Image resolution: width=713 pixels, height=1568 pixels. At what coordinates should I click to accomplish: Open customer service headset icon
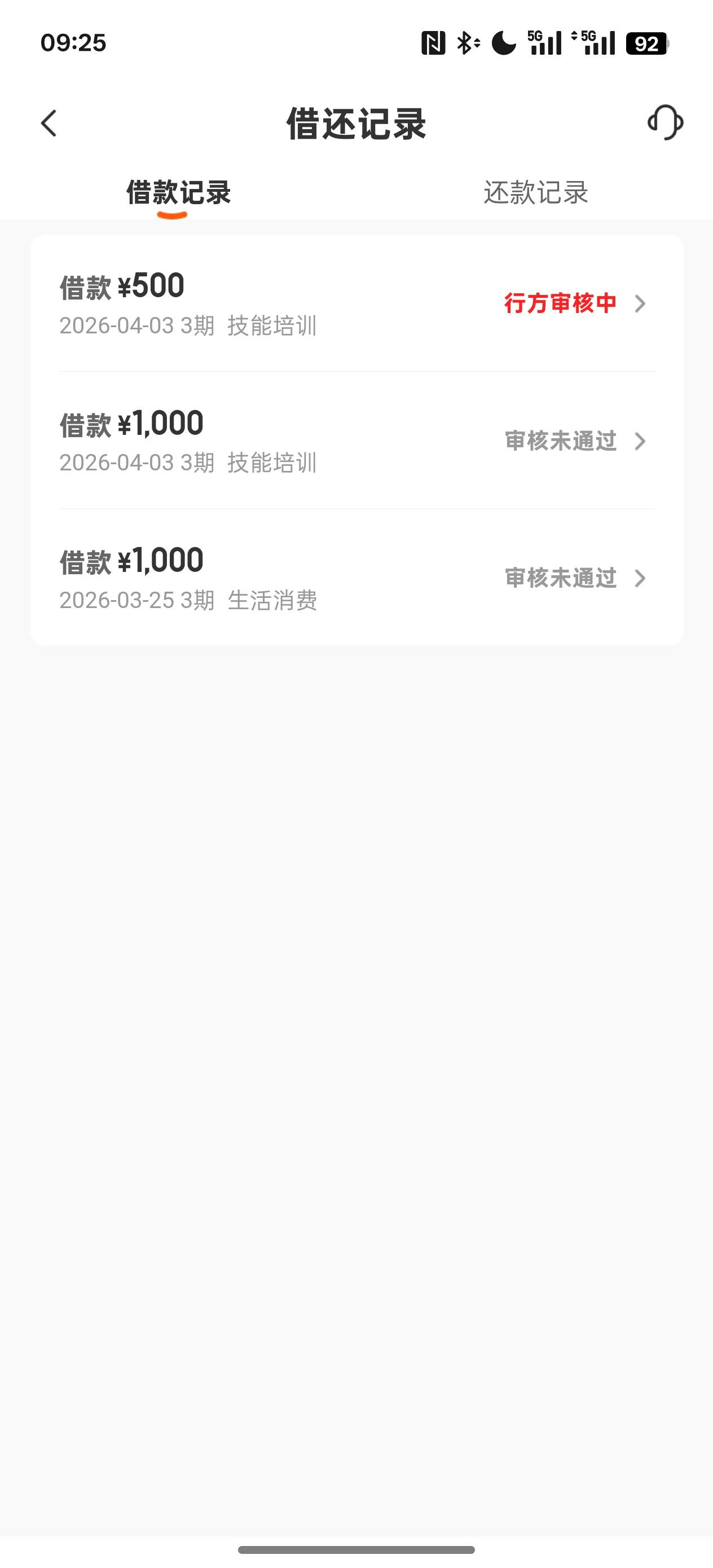[666, 122]
